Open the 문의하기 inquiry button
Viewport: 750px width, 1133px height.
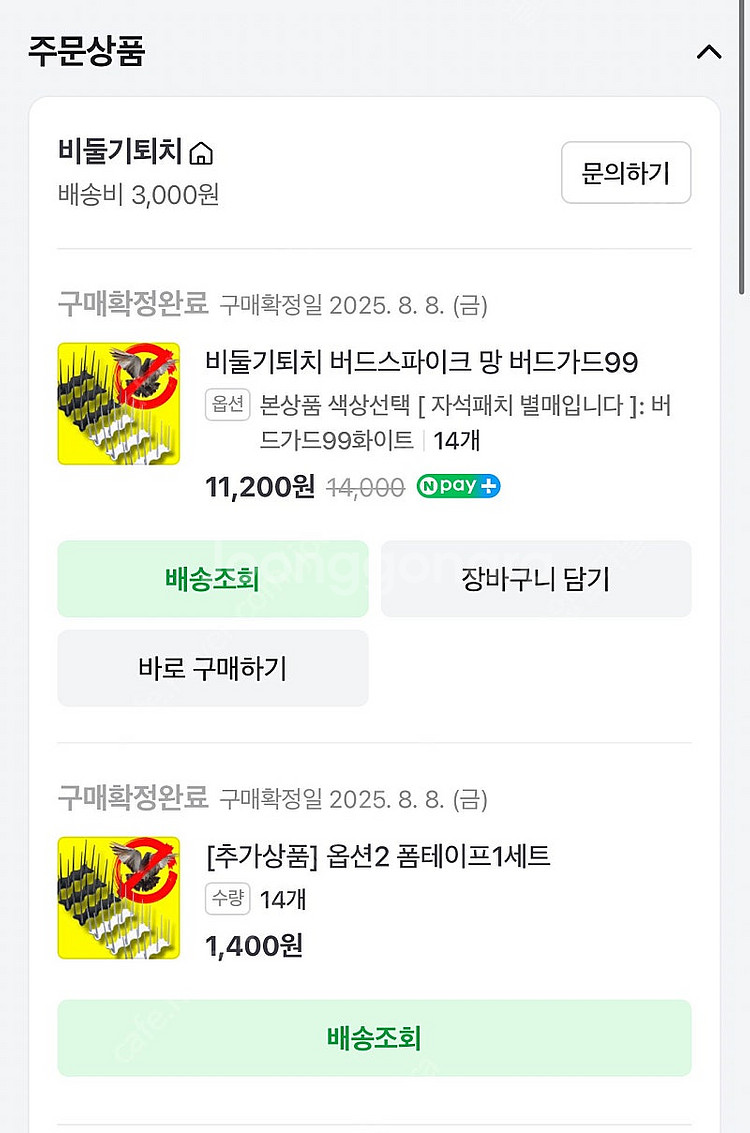pyautogui.click(x=626, y=172)
